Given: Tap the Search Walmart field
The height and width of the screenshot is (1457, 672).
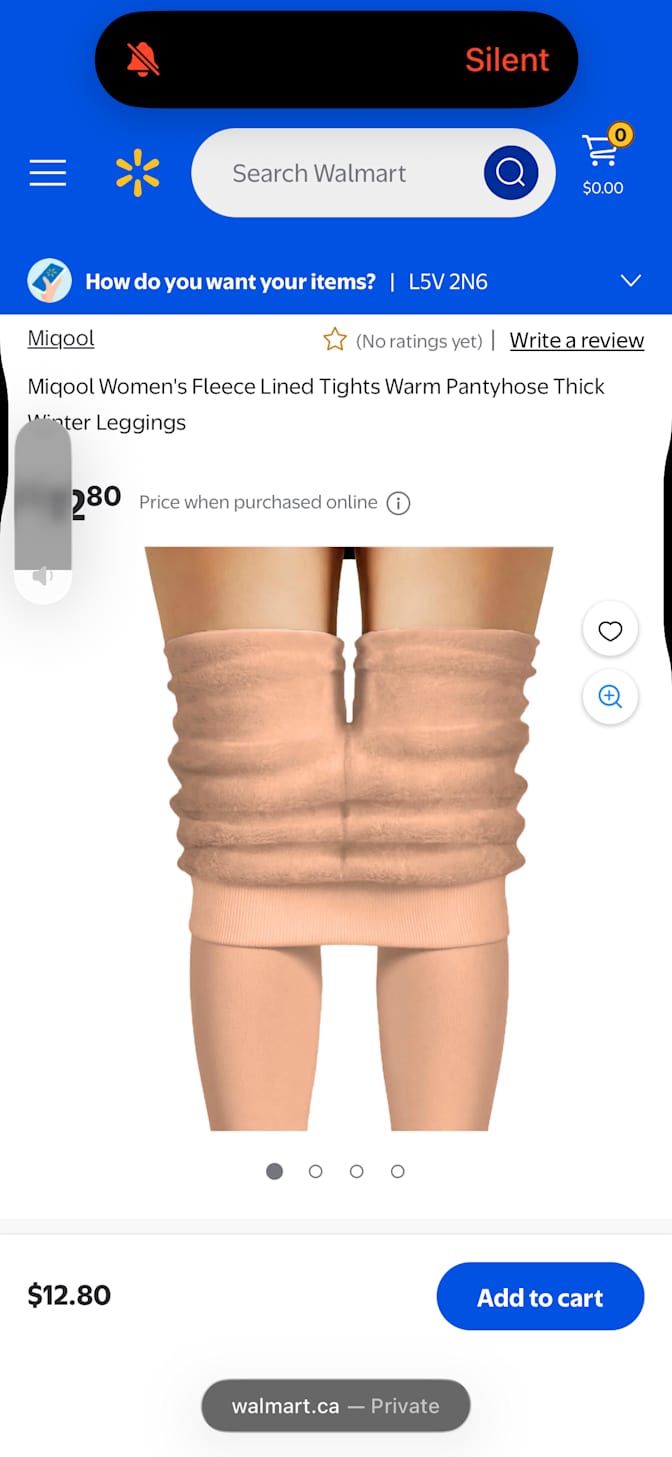Looking at the screenshot, I should point(340,173).
